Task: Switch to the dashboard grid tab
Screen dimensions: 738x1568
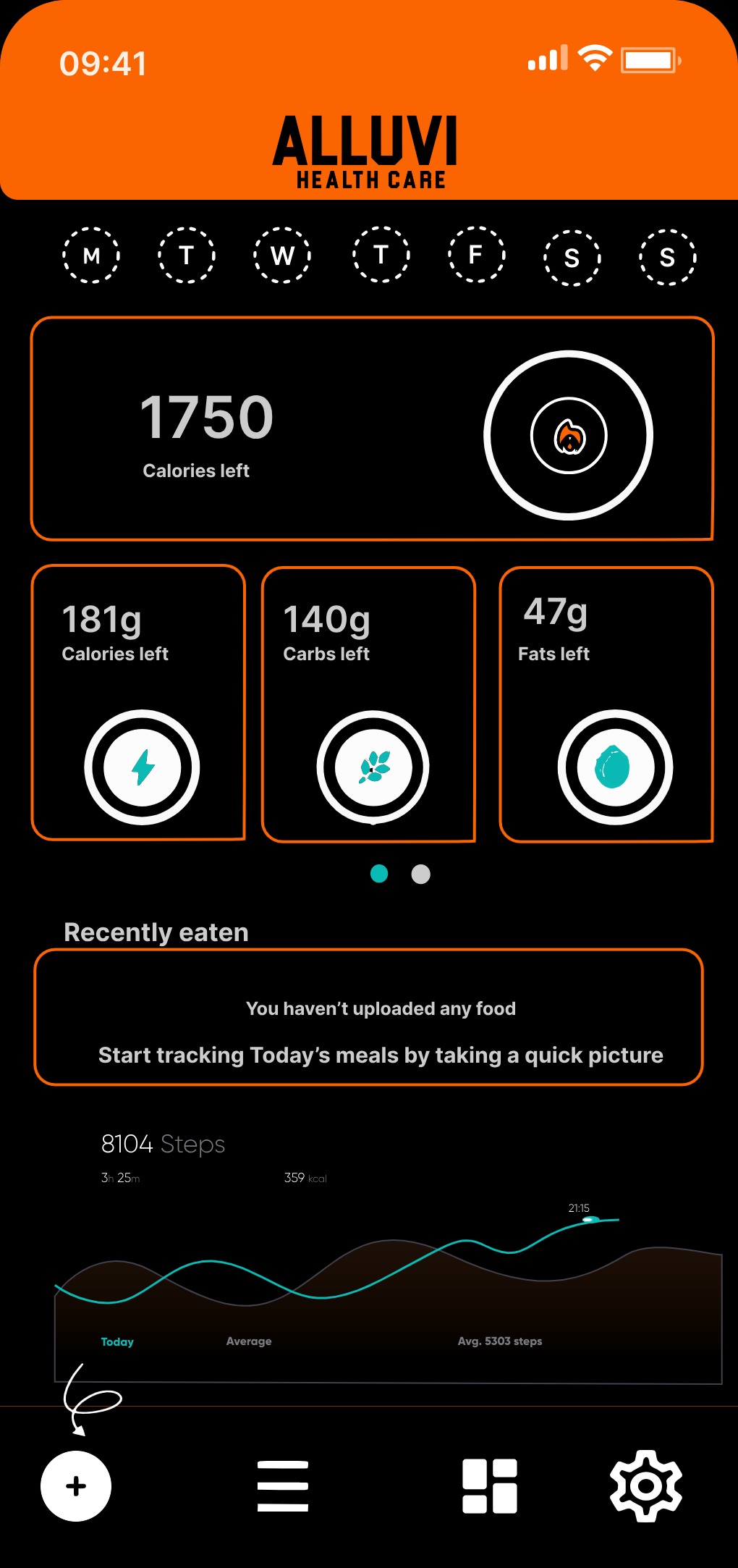Action: [490, 1486]
